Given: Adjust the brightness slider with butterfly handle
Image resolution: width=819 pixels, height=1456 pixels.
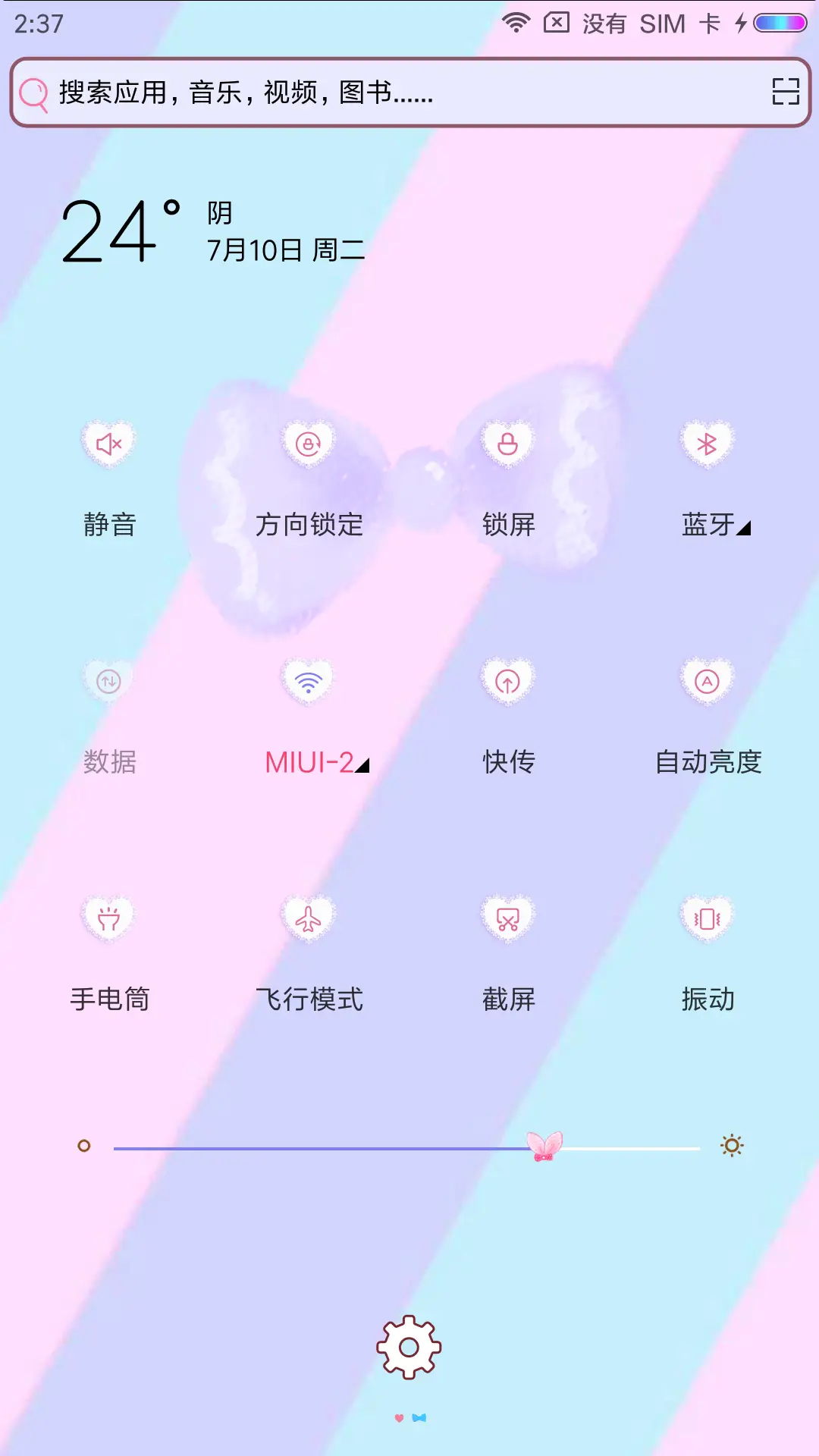Looking at the screenshot, I should click(544, 1147).
